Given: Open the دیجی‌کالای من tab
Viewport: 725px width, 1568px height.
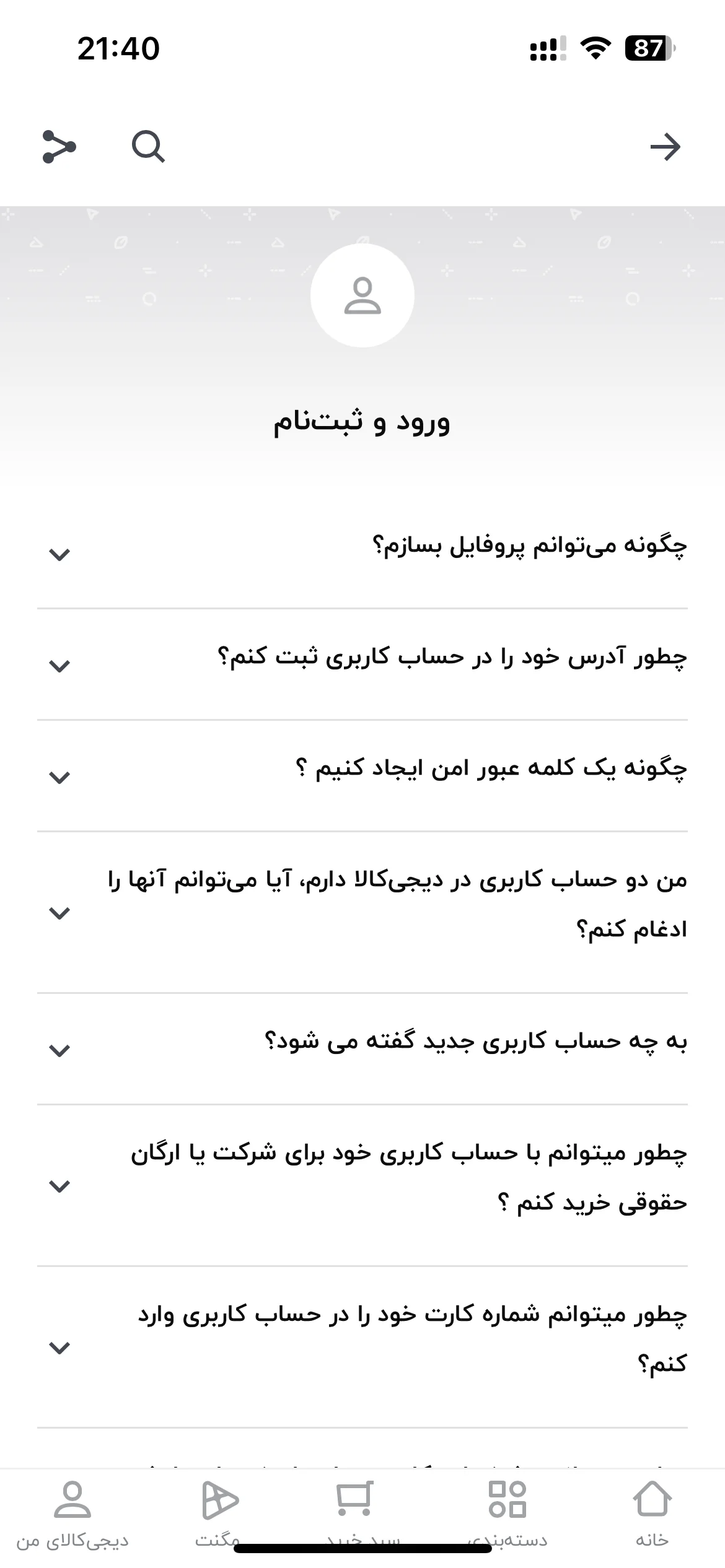Looking at the screenshot, I should click(72, 1515).
